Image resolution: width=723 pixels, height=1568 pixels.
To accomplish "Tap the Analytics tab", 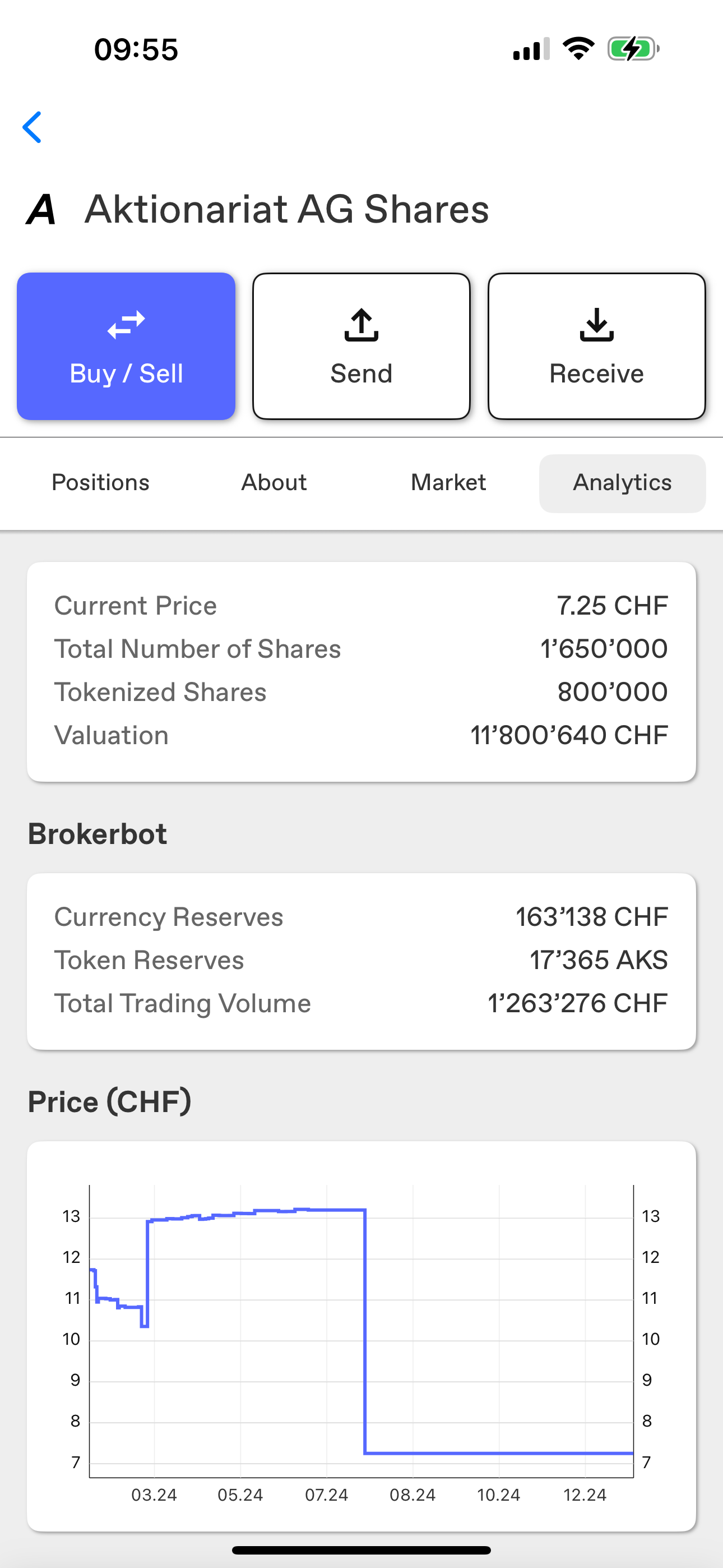I will (623, 483).
